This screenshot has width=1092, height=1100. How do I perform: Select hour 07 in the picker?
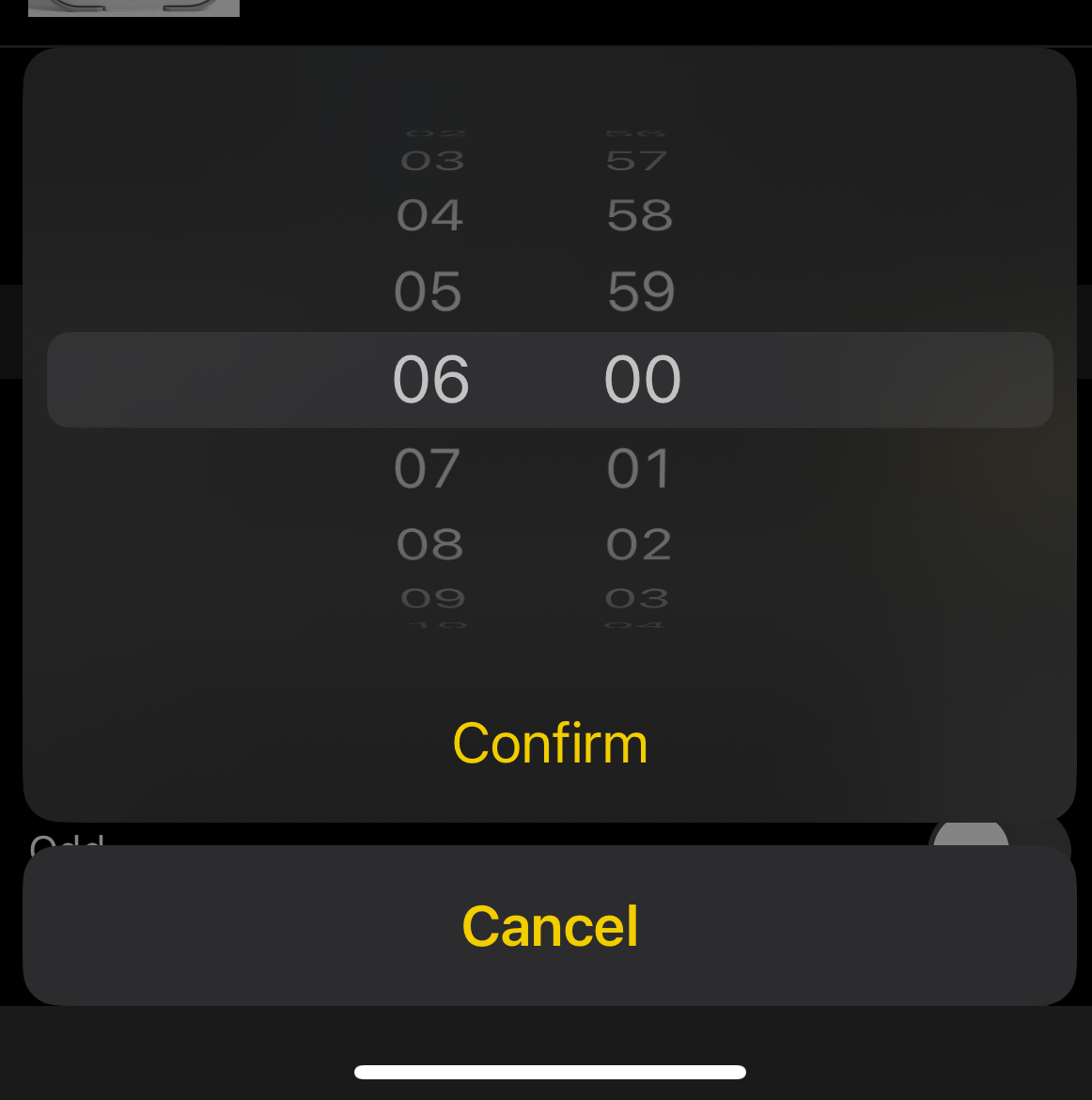[x=429, y=468]
